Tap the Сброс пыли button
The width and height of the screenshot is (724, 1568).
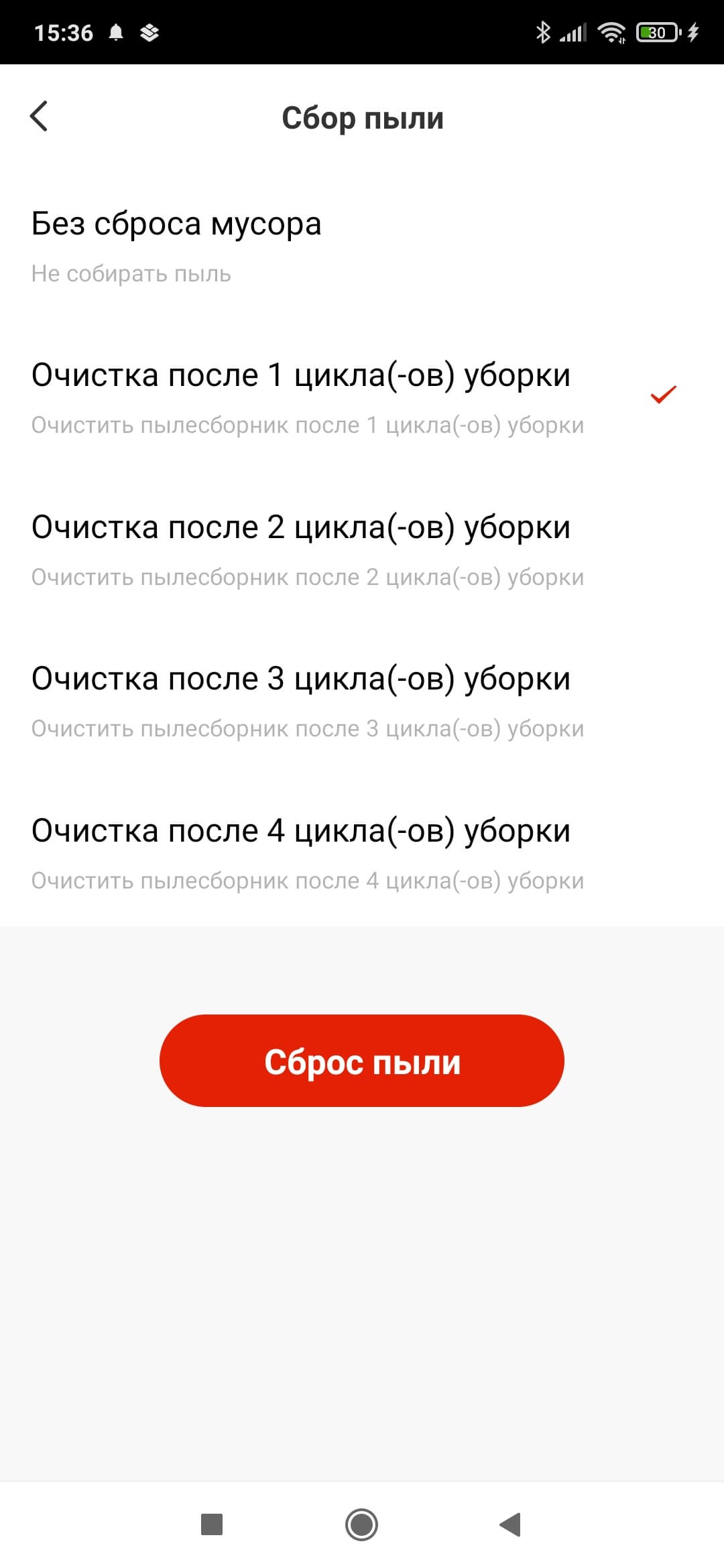pos(362,1061)
